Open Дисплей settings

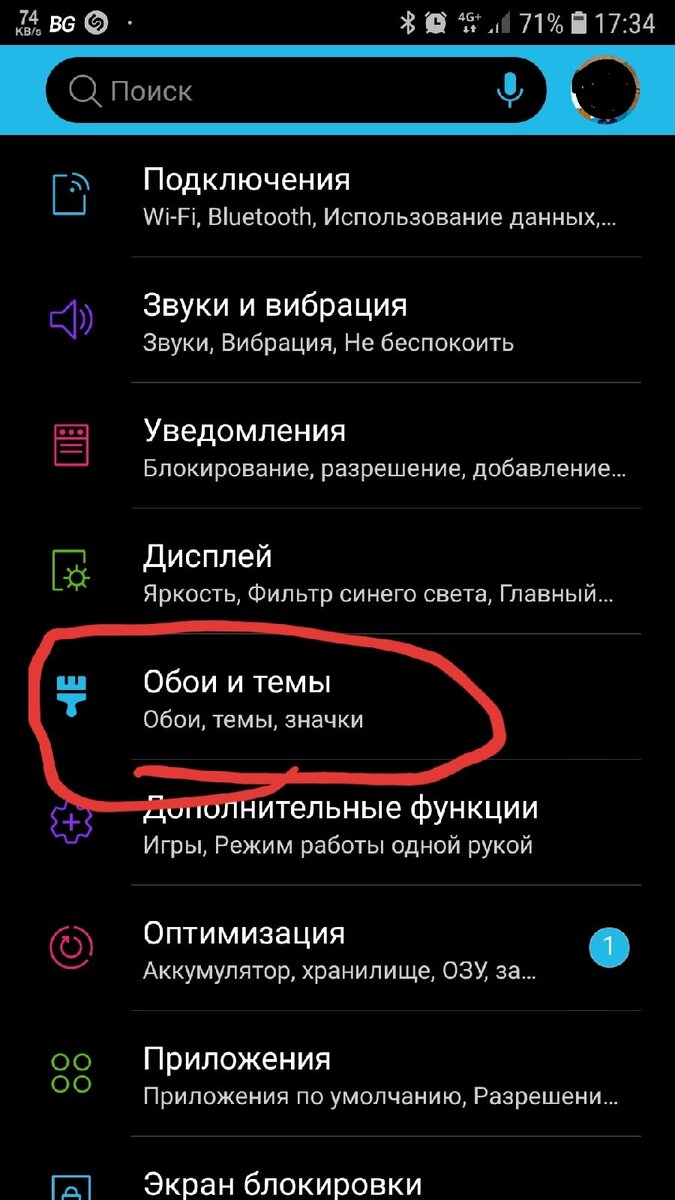(x=337, y=571)
